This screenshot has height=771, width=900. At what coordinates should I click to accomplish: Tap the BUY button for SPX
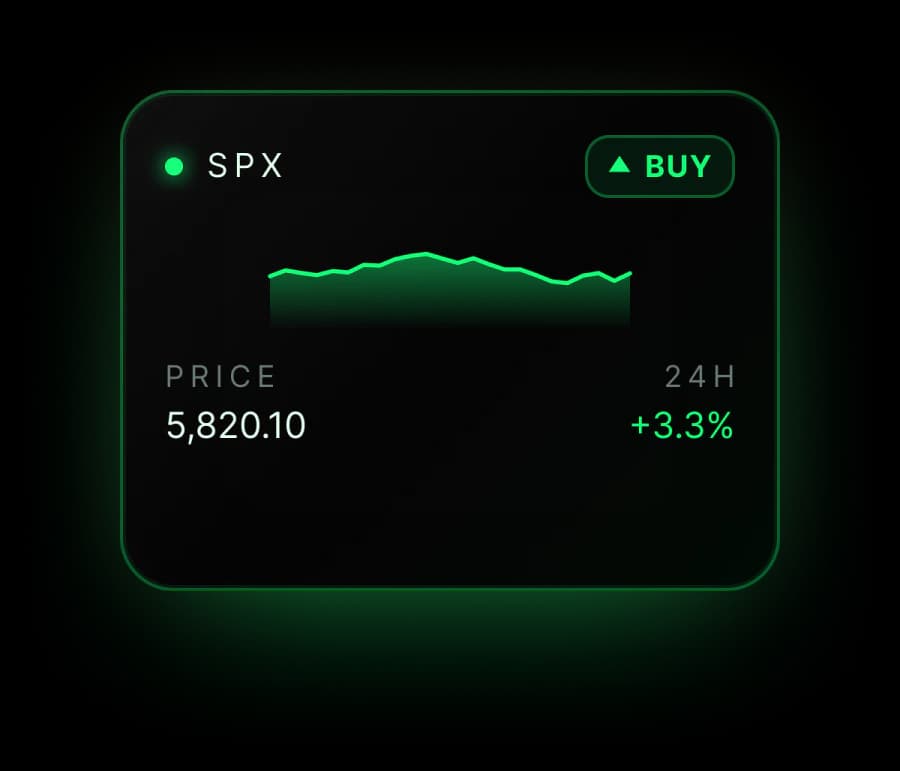tap(660, 166)
